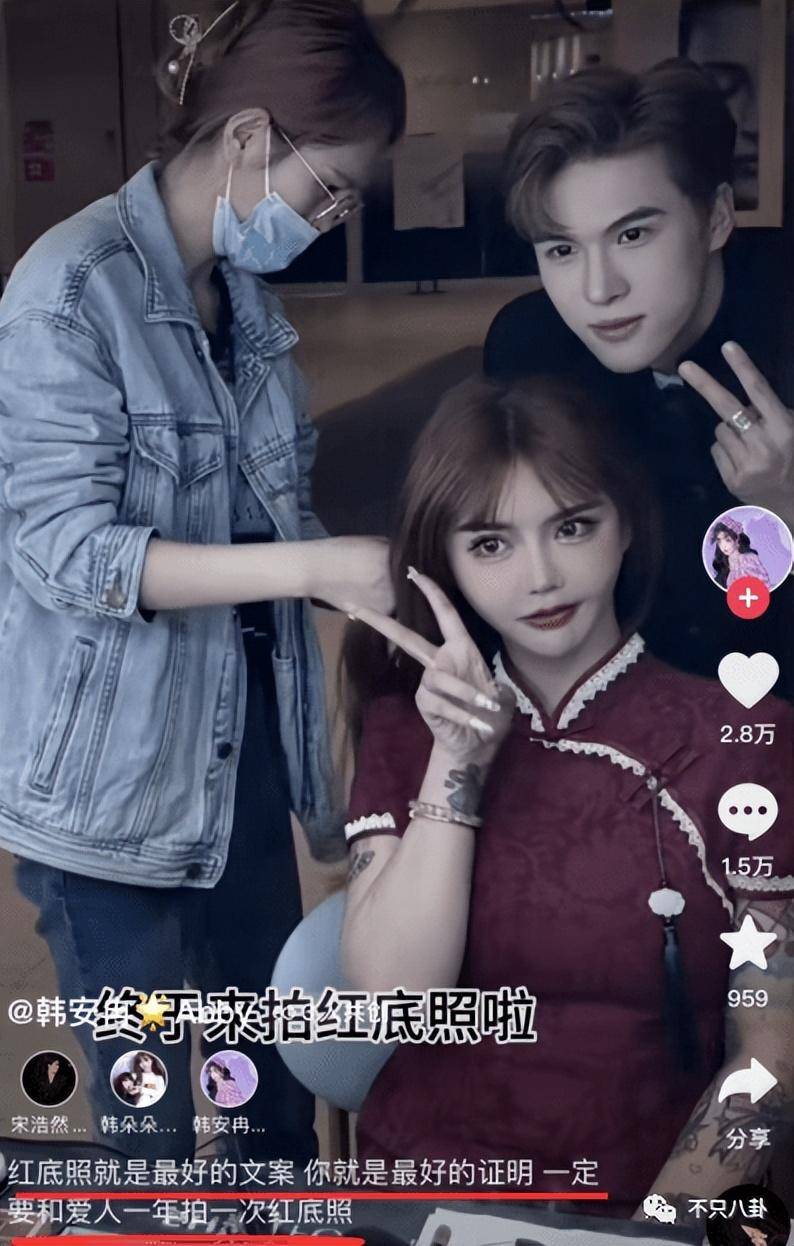Image resolution: width=794 pixels, height=1246 pixels.
Task: Add this video to favorites via the star
Action: 748,944
